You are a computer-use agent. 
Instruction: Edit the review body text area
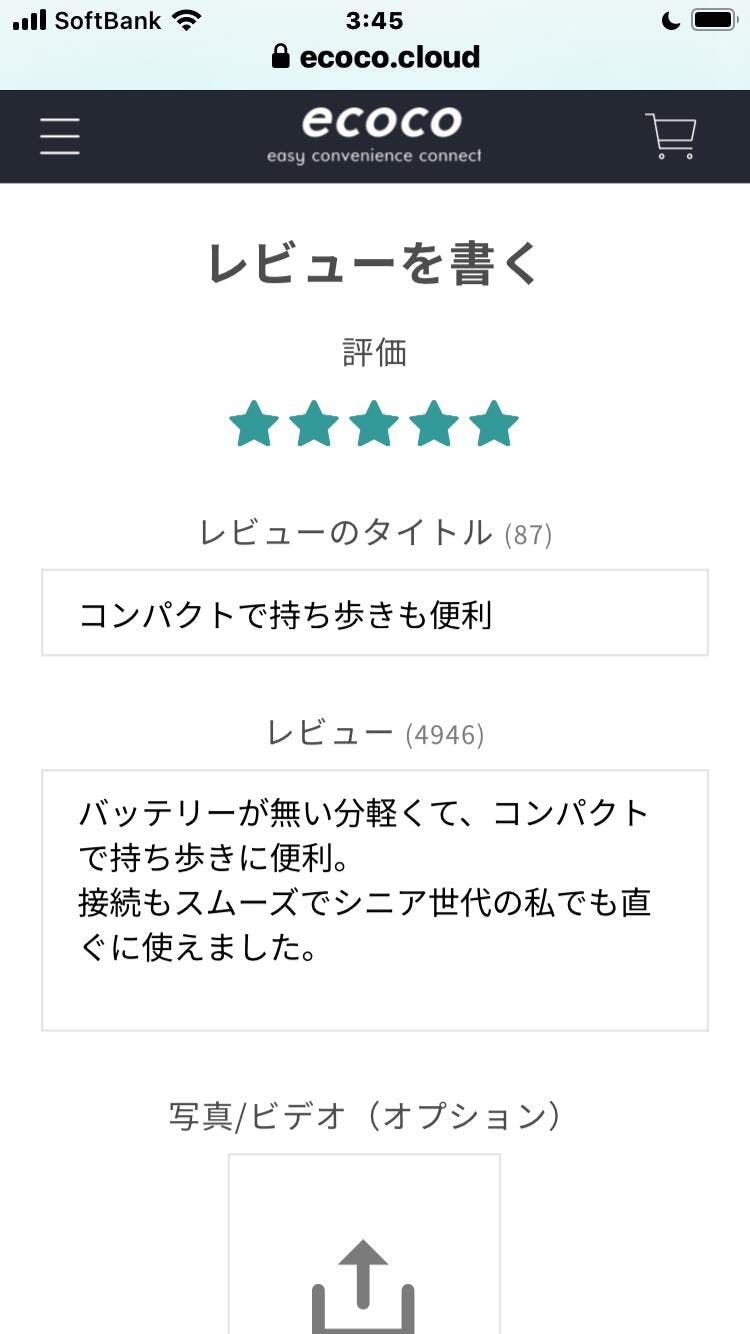(x=375, y=900)
